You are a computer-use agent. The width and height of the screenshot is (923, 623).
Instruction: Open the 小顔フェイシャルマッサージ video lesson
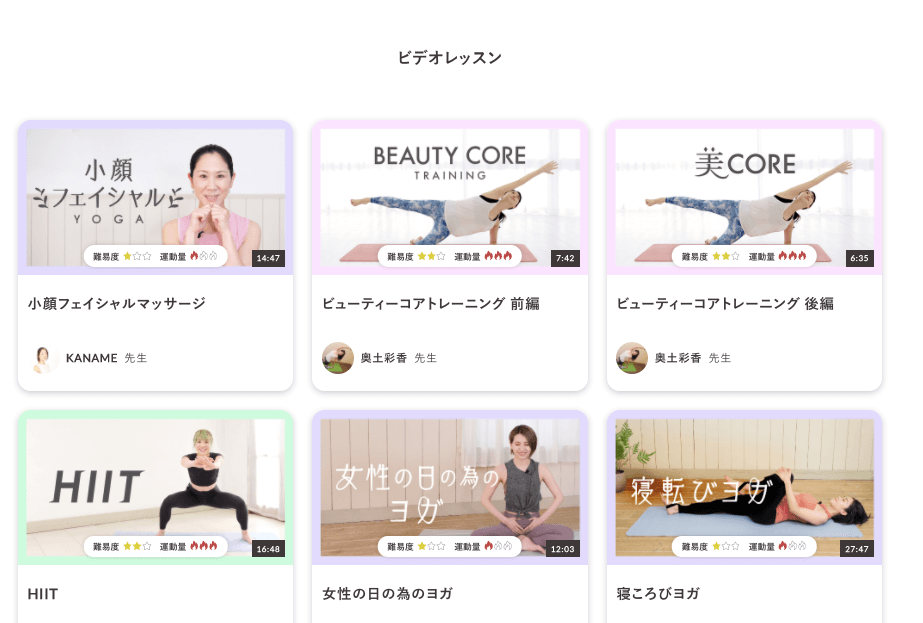[155, 198]
